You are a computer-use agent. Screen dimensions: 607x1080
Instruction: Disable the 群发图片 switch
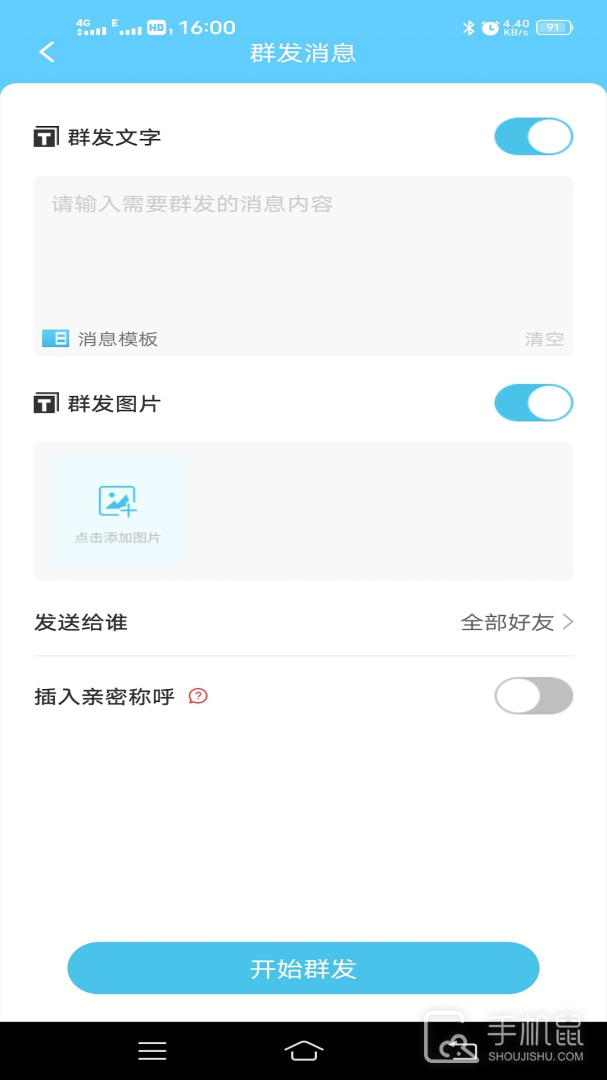[533, 404]
